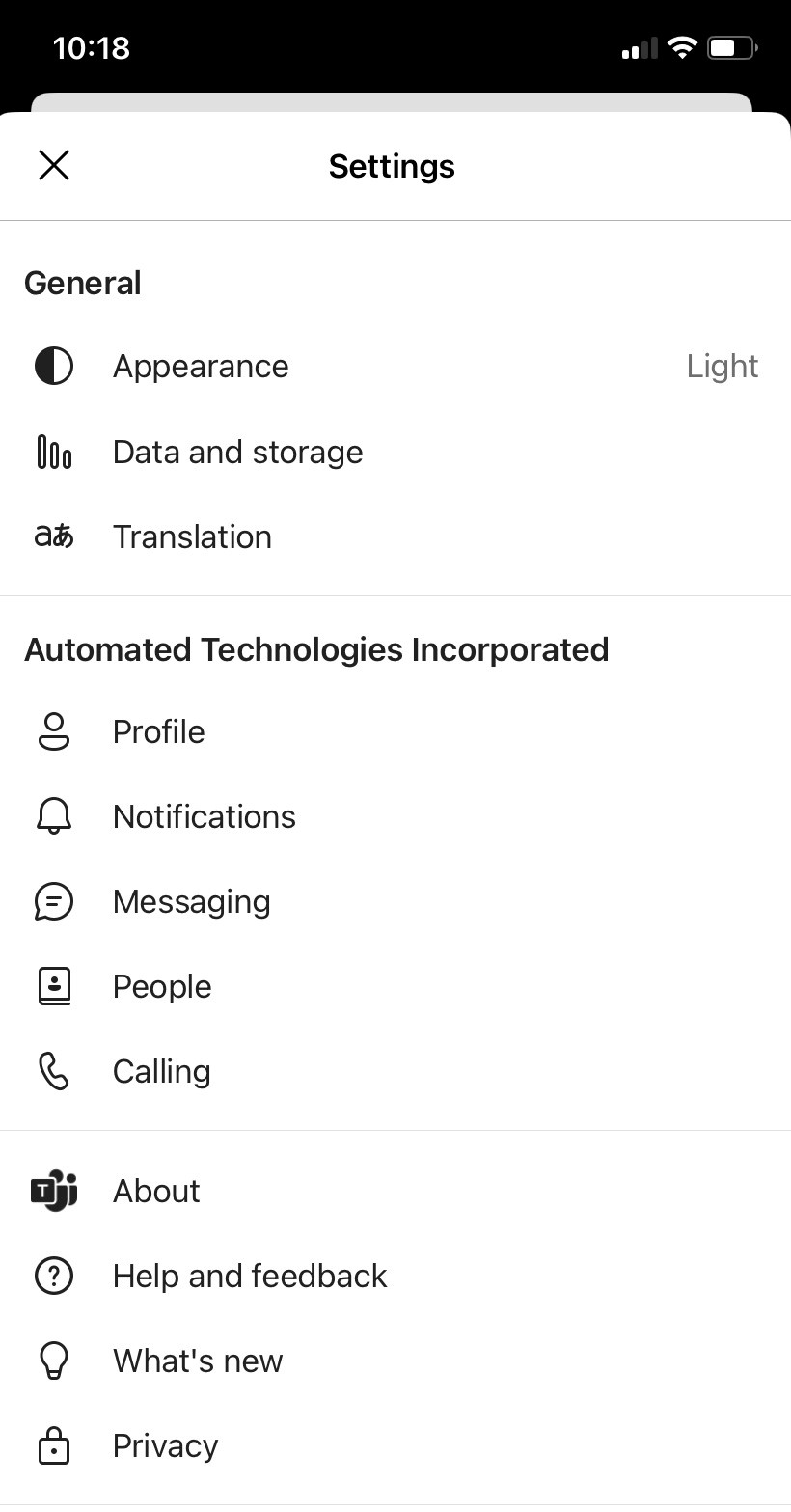Tap the Help question mark icon

tap(54, 1275)
